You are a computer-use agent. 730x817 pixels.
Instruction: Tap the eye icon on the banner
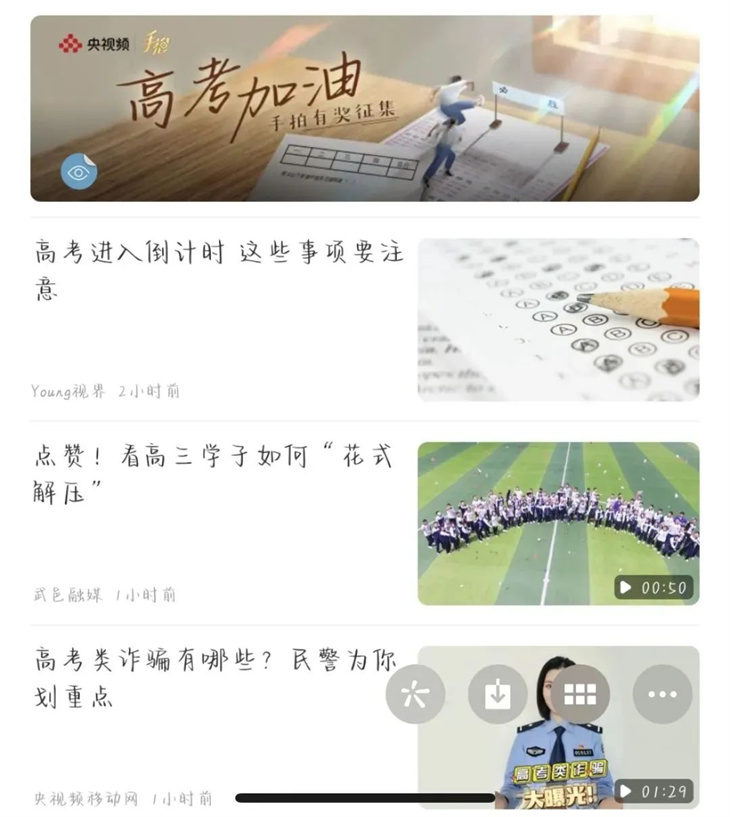coord(78,172)
